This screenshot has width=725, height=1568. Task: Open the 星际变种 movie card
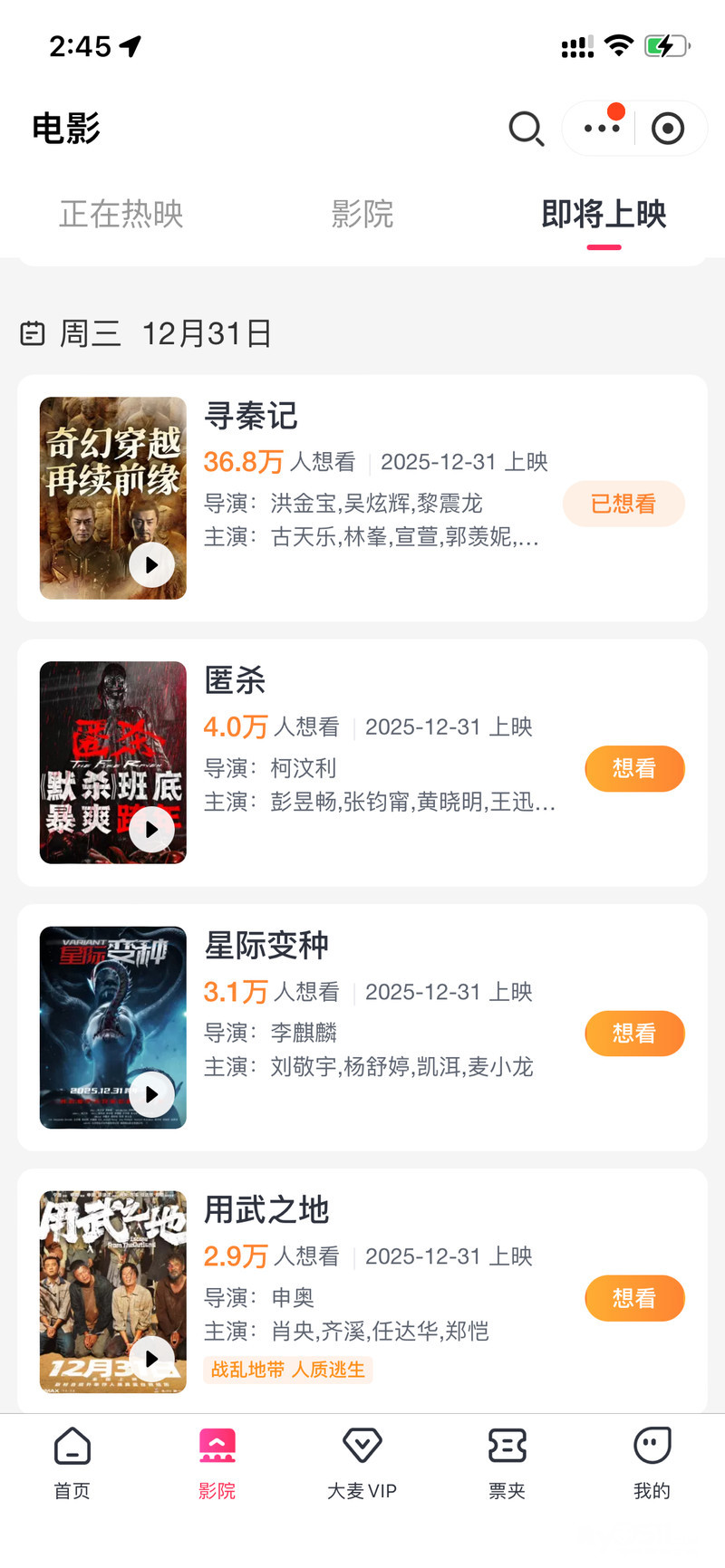(266, 946)
